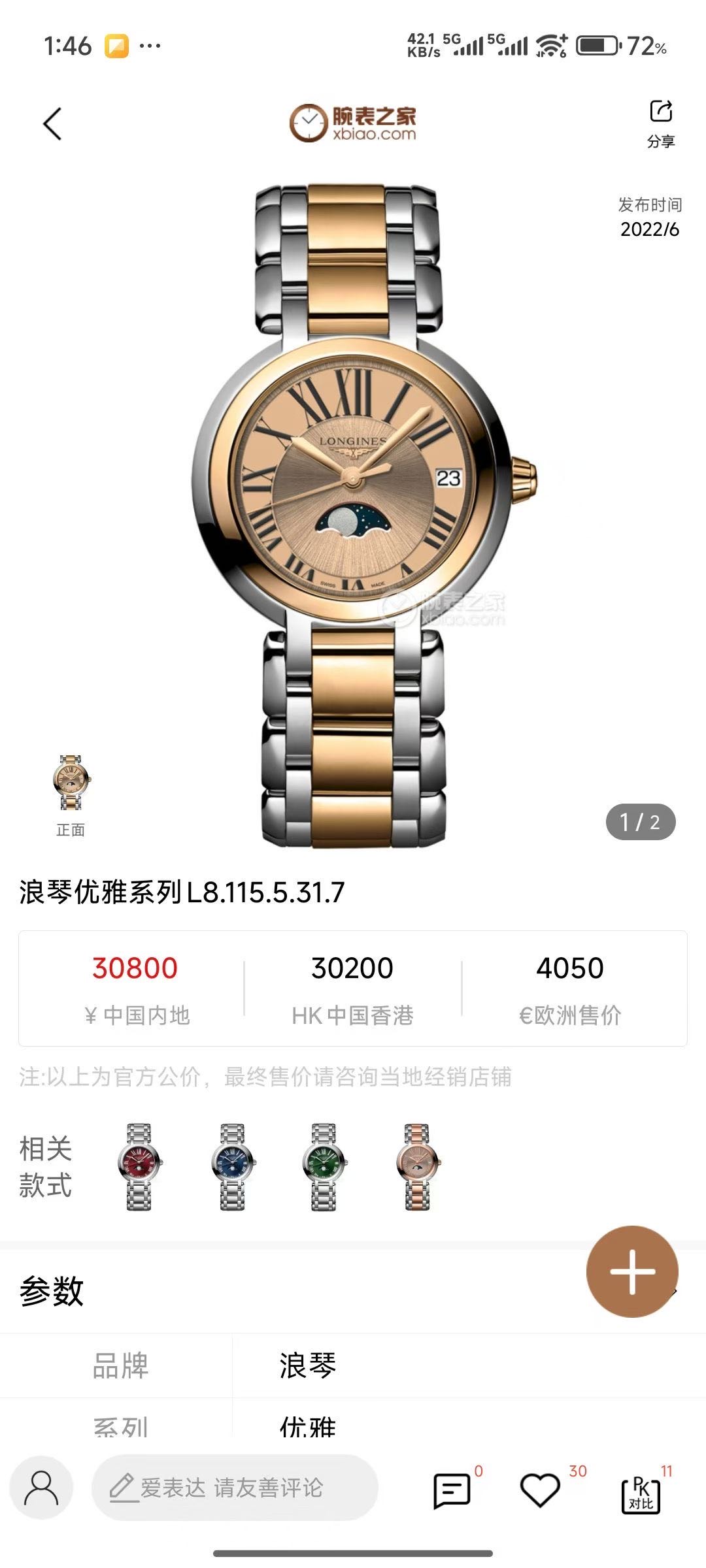
Task: Open the PK 对比 compare button
Action: (641, 1493)
